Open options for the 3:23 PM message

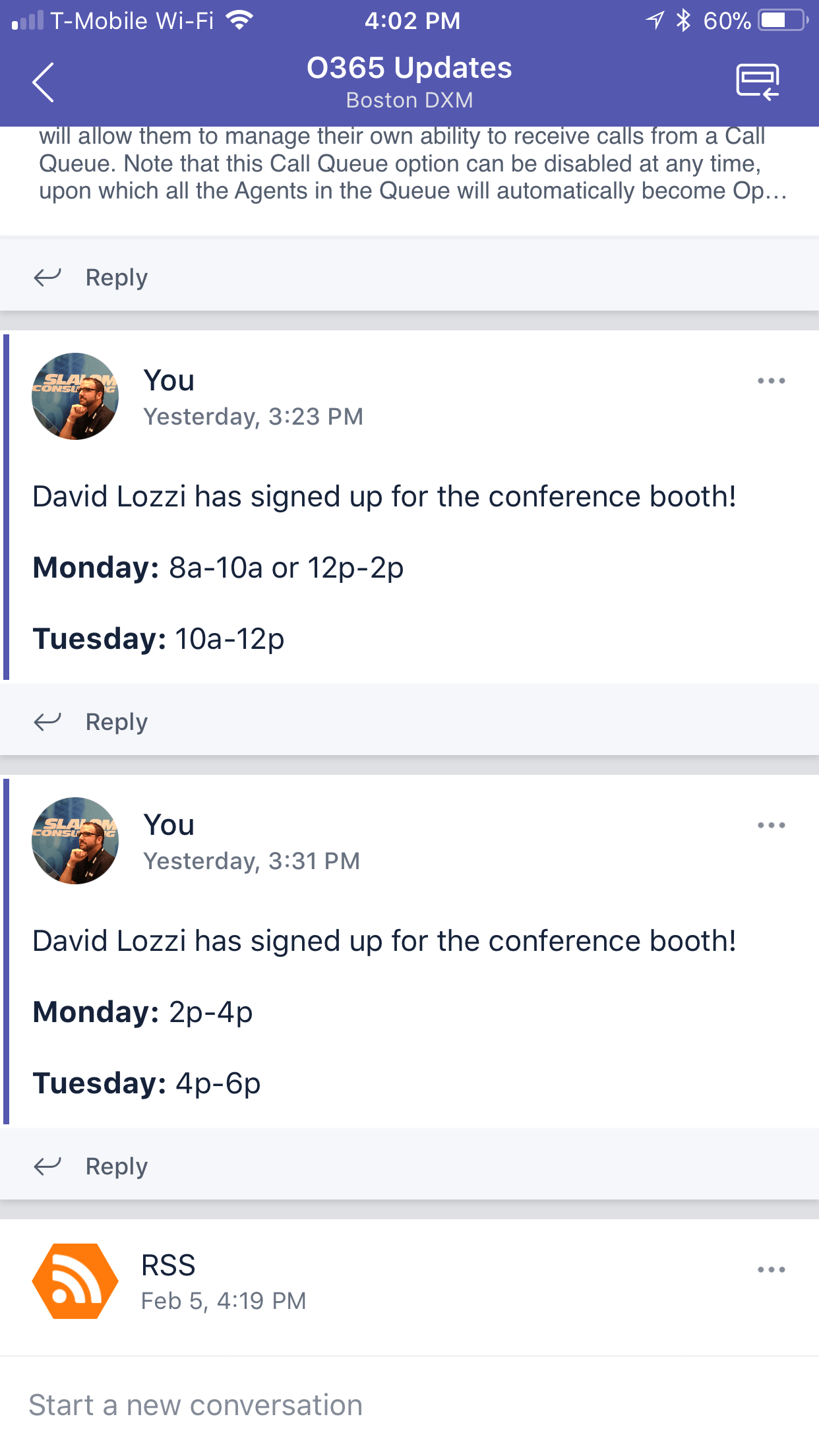tap(771, 381)
